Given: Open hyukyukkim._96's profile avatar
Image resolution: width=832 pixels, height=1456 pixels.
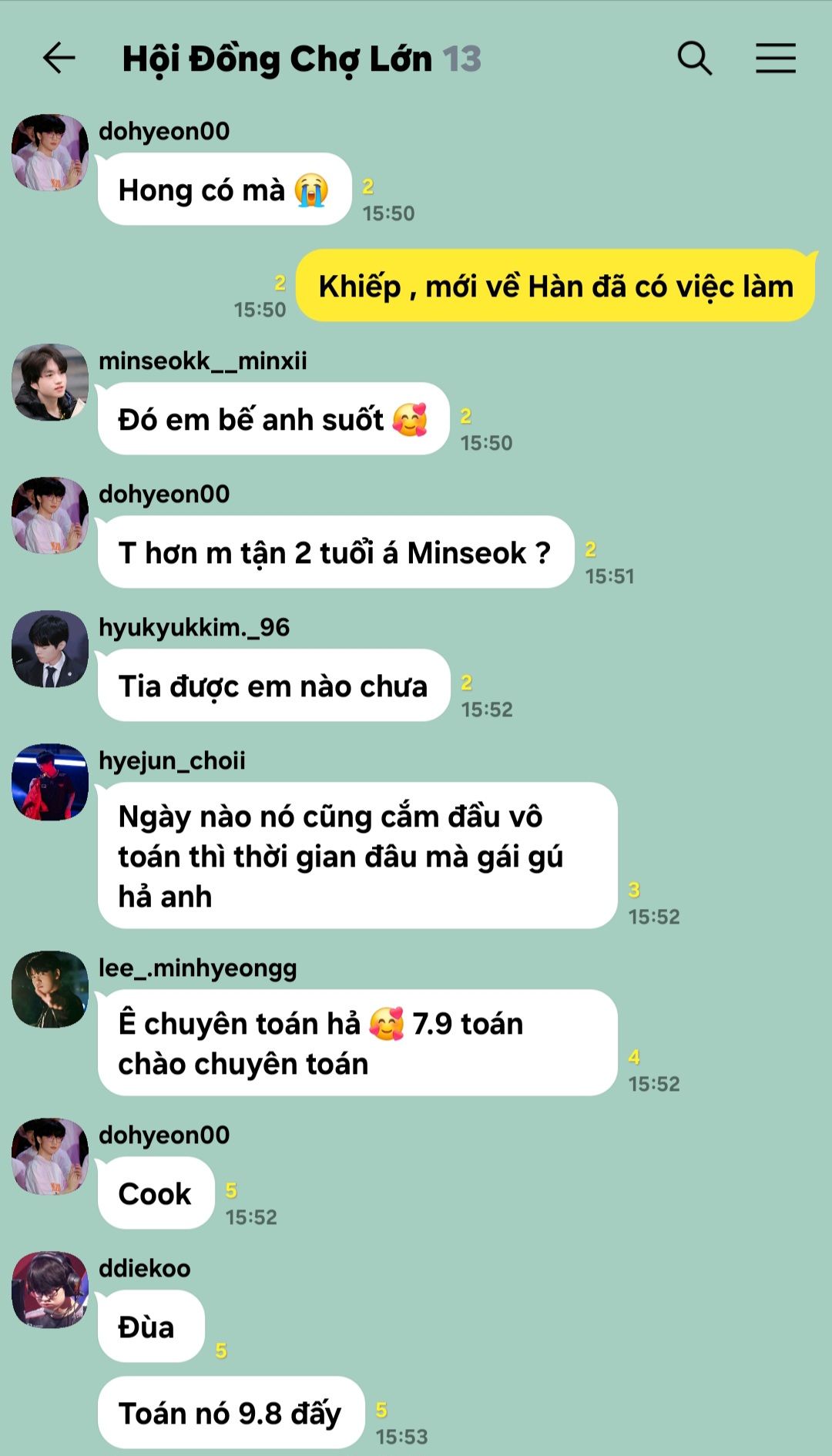Looking at the screenshot, I should click(50, 649).
